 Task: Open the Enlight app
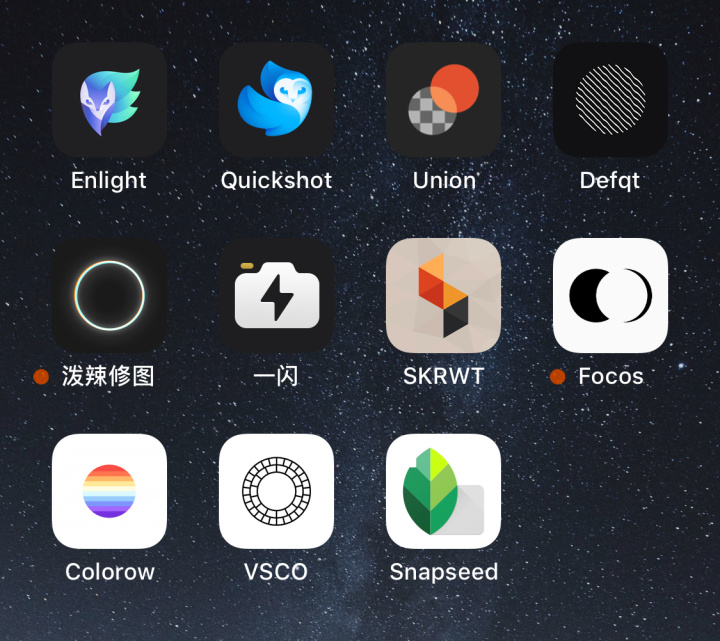pos(109,100)
